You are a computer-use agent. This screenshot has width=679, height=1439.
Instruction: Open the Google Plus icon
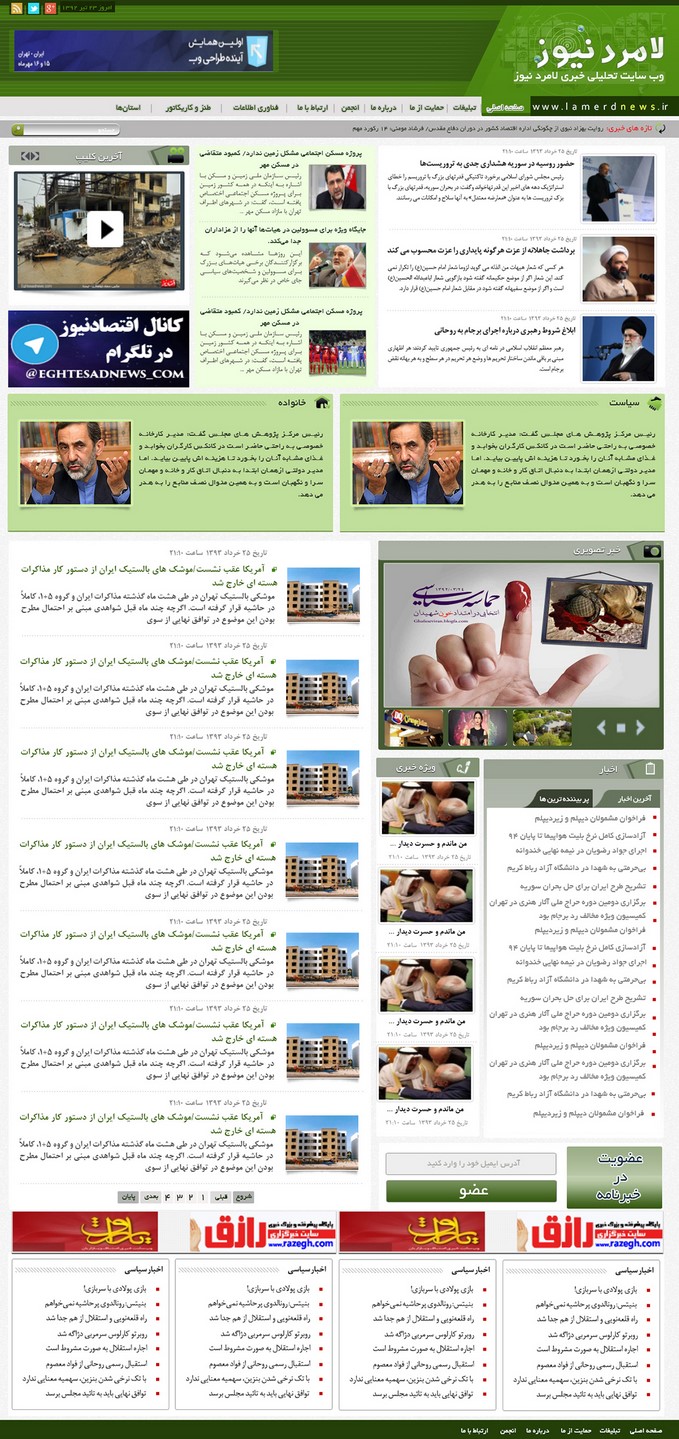point(49,9)
